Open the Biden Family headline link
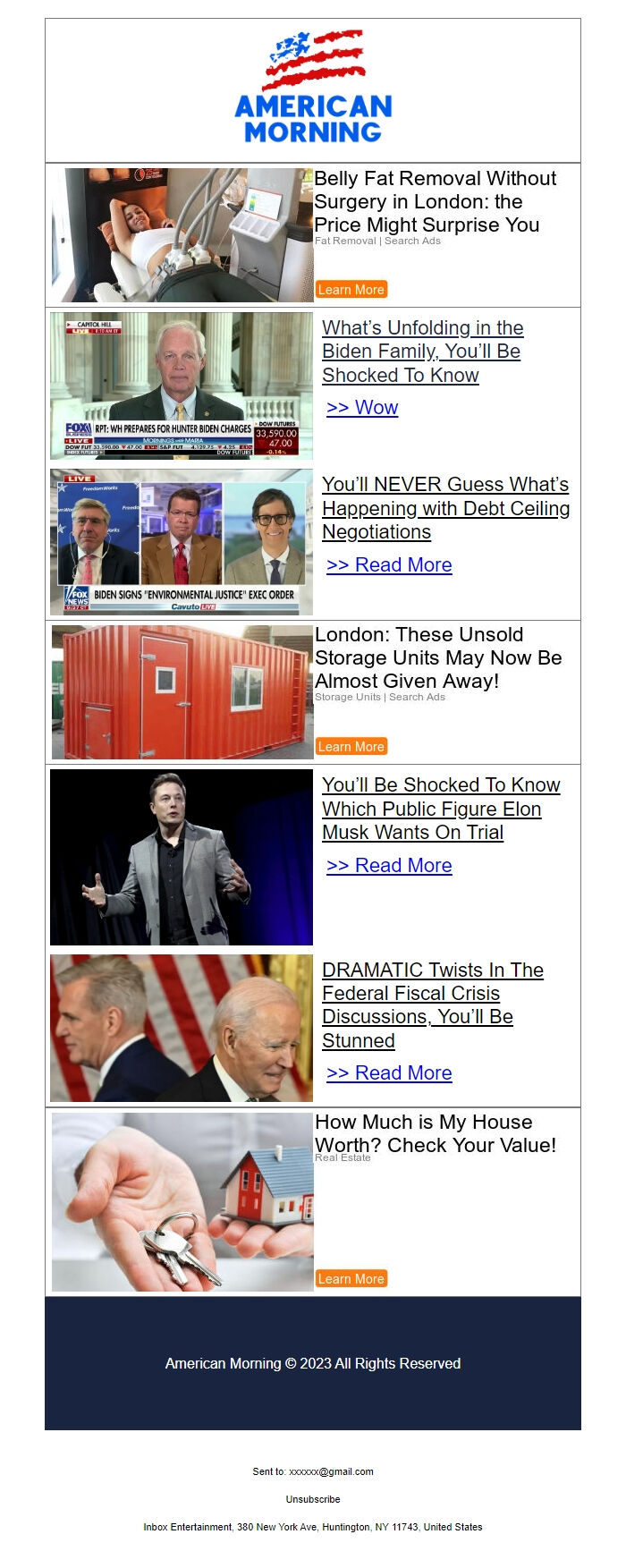Viewport: 626px width, 1568px height. [422, 352]
